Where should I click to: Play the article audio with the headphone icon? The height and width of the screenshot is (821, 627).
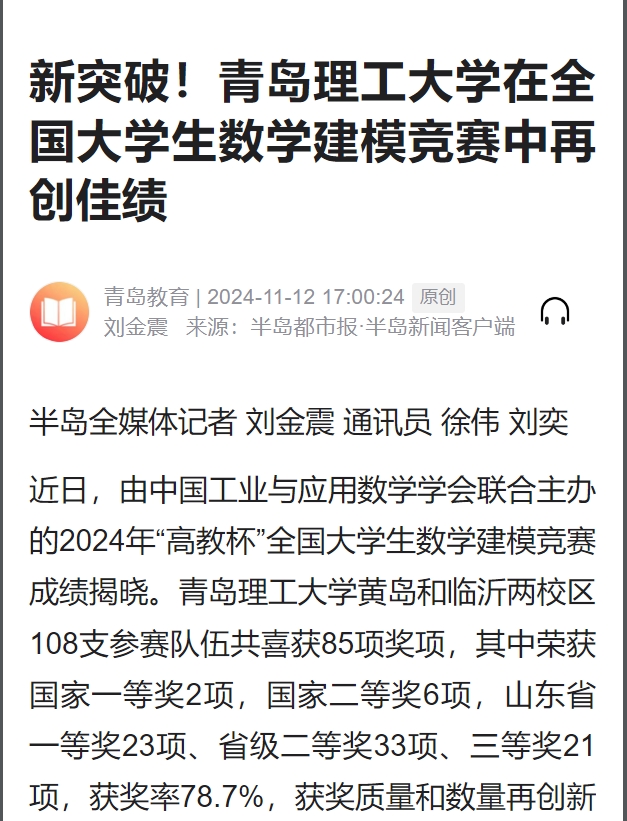(x=555, y=311)
